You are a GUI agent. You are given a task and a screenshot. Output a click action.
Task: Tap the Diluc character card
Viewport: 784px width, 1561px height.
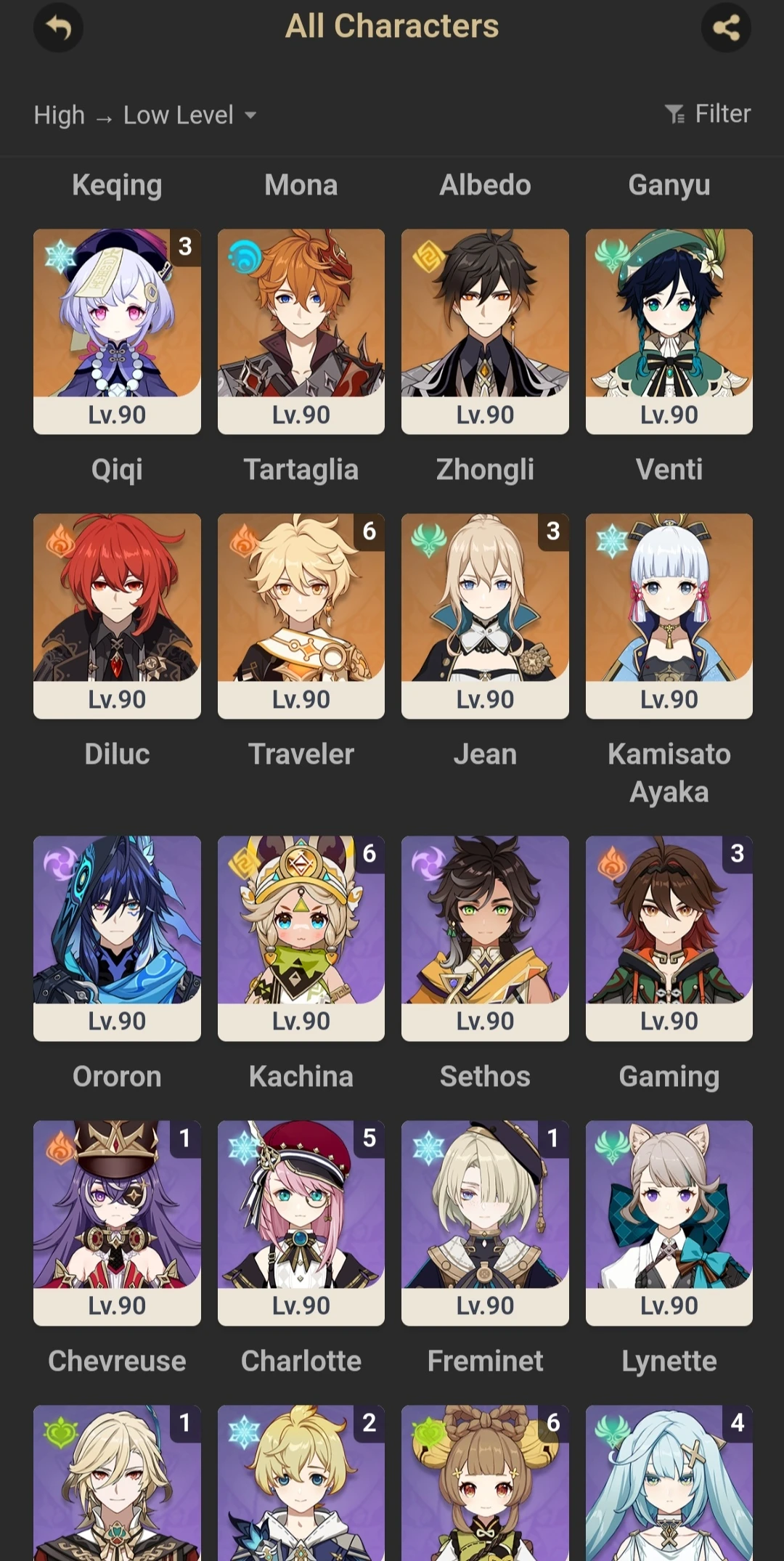(117, 615)
